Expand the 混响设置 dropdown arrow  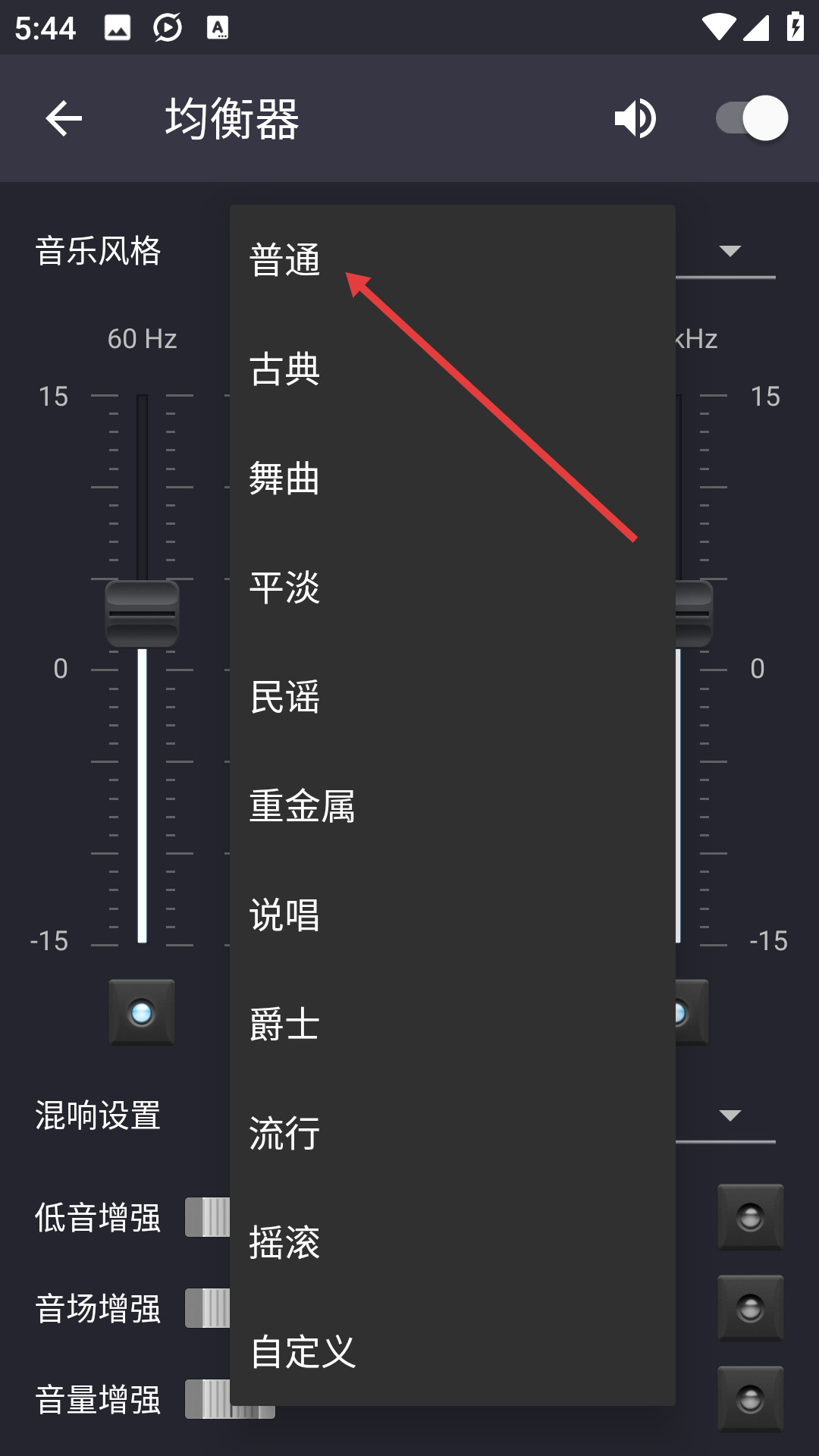click(730, 1116)
